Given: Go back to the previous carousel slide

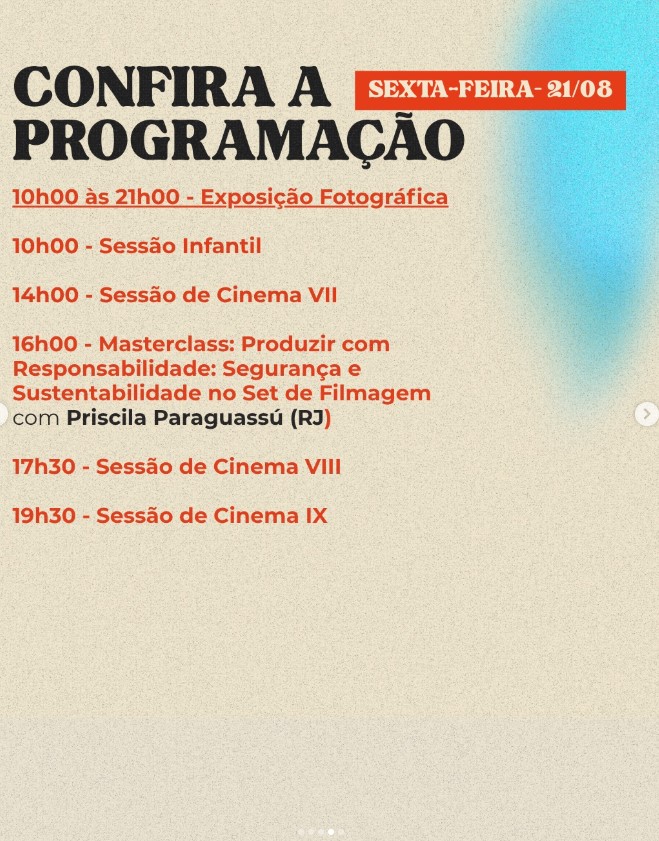Looking at the screenshot, I should coord(3,415).
